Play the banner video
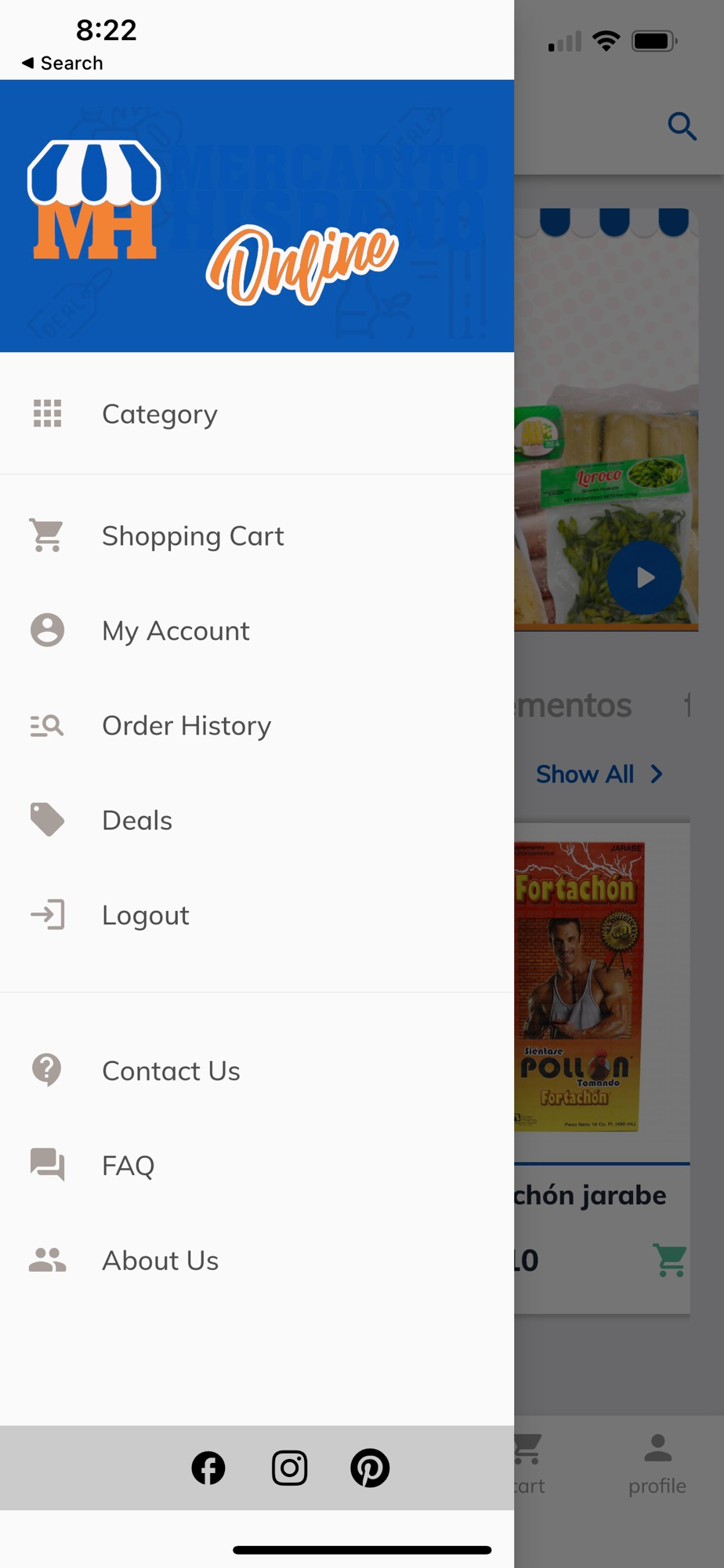The height and width of the screenshot is (1568, 724). (x=645, y=578)
